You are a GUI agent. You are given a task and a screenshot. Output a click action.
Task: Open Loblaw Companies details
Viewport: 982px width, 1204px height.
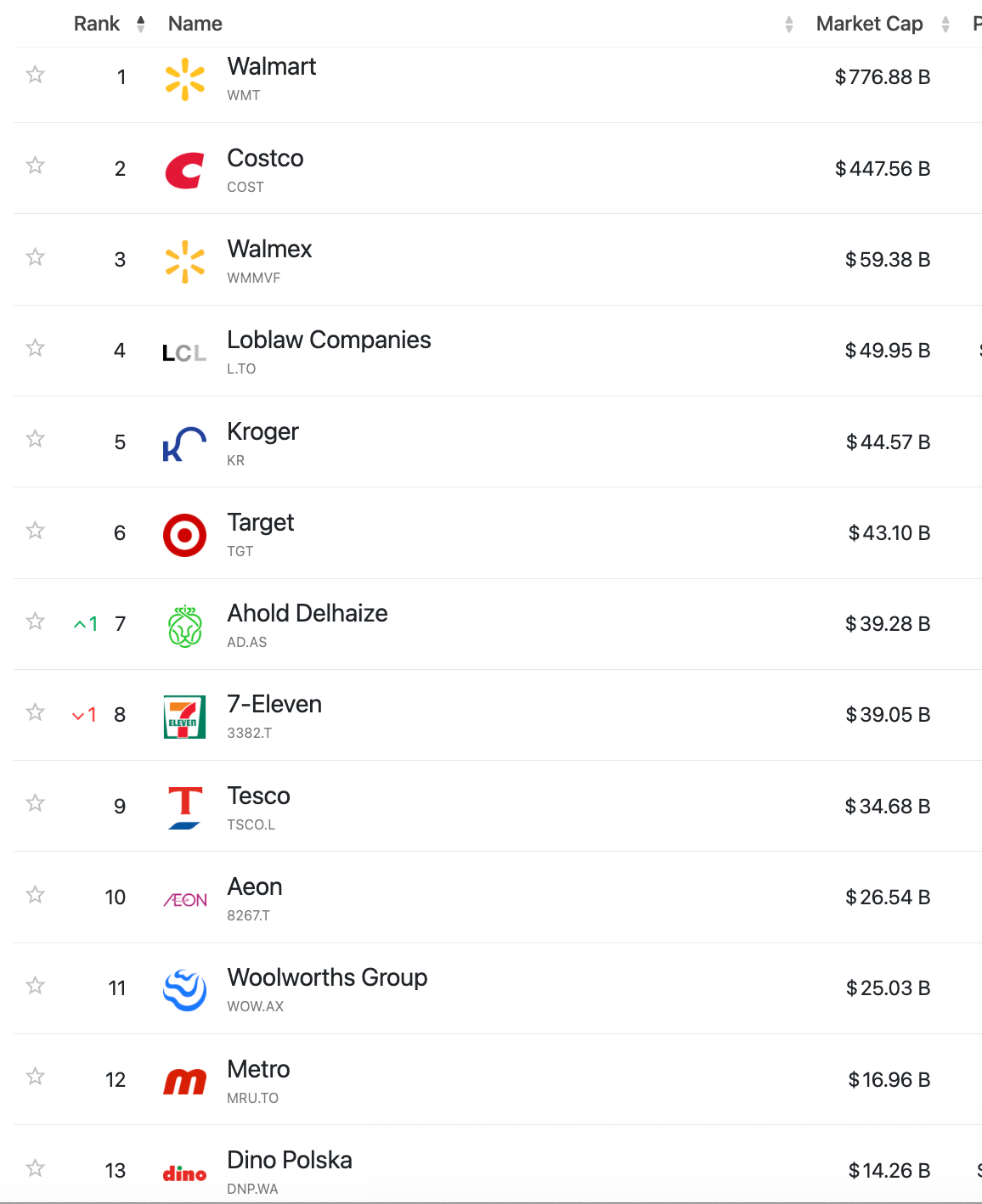pyautogui.click(x=329, y=340)
